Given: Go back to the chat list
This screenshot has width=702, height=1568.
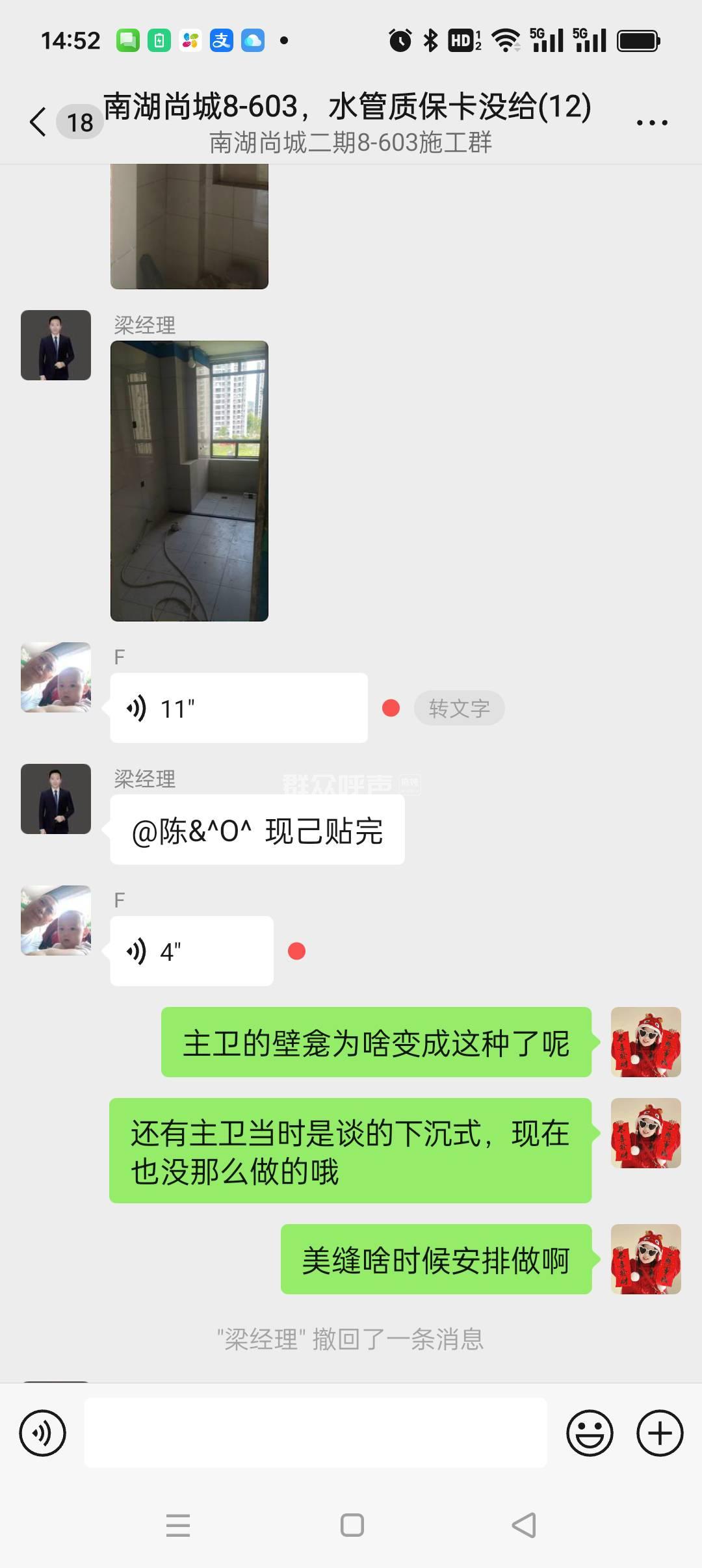Looking at the screenshot, I should tap(39, 122).
